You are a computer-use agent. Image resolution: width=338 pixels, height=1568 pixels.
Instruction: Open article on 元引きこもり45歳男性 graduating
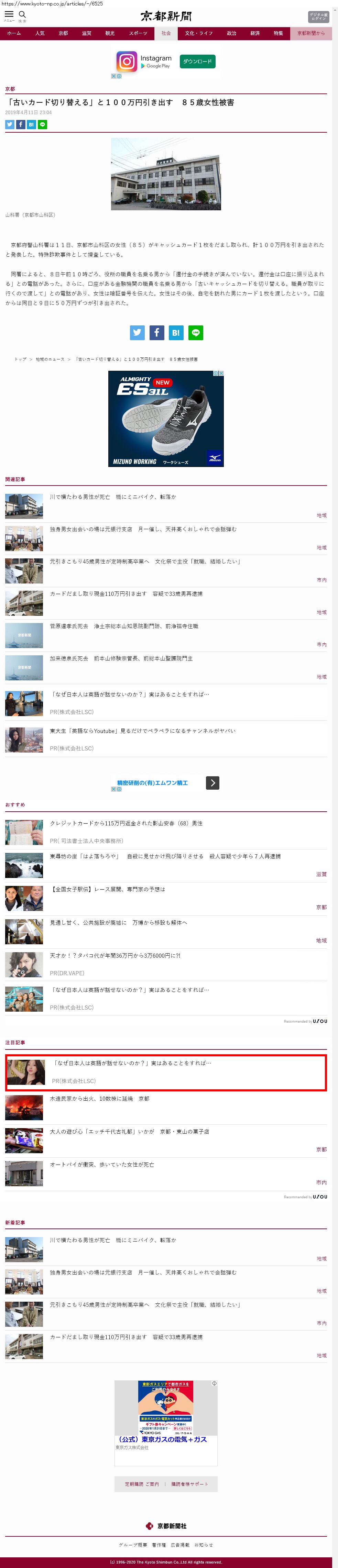145,561
